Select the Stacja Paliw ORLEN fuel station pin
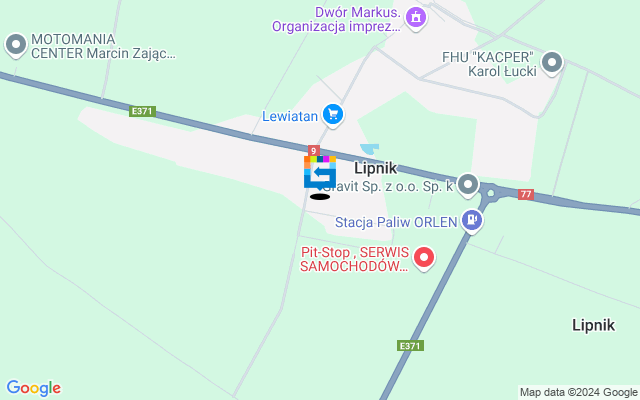This screenshot has width=640, height=400. 471,221
